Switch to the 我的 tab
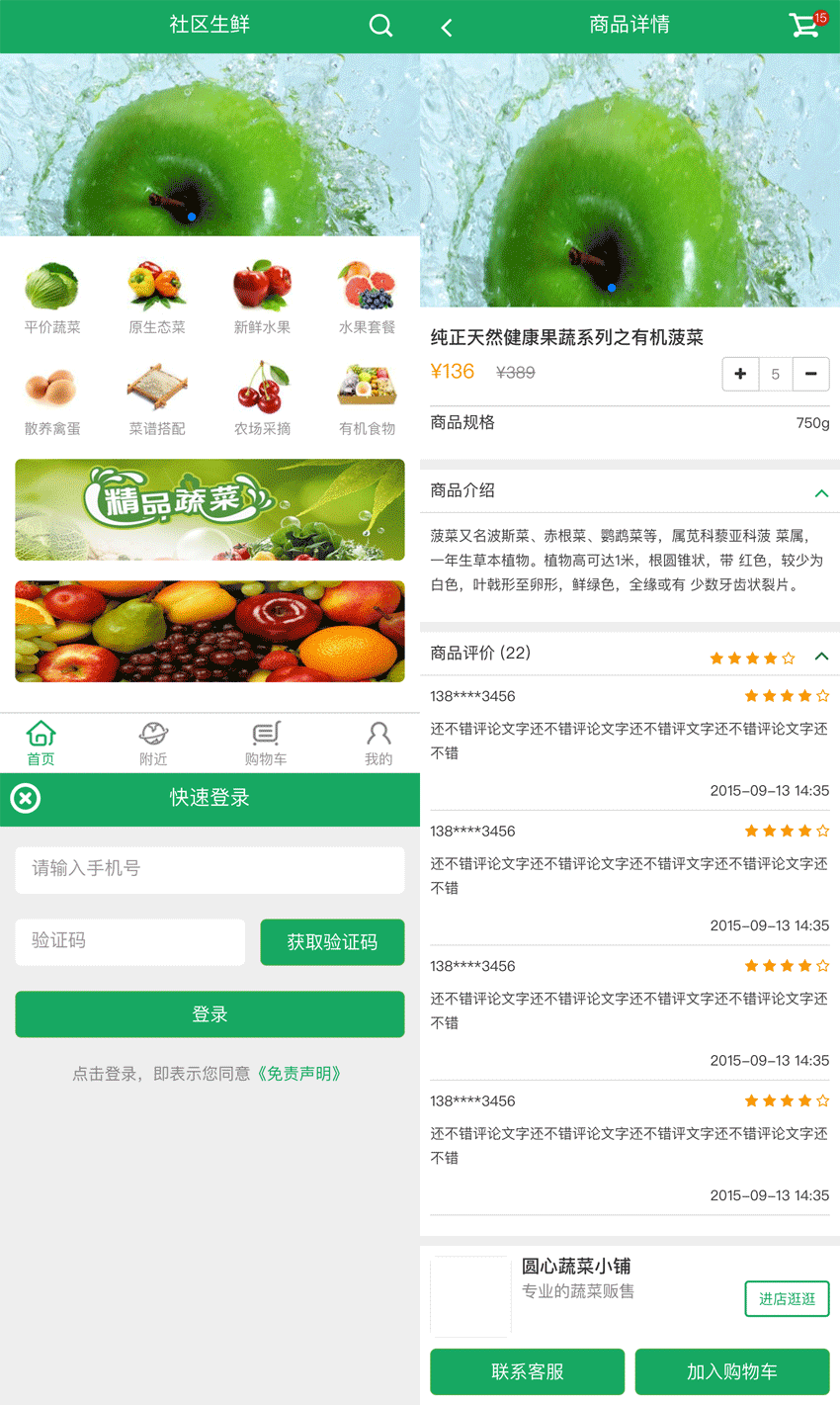840x1405 pixels. click(x=378, y=744)
